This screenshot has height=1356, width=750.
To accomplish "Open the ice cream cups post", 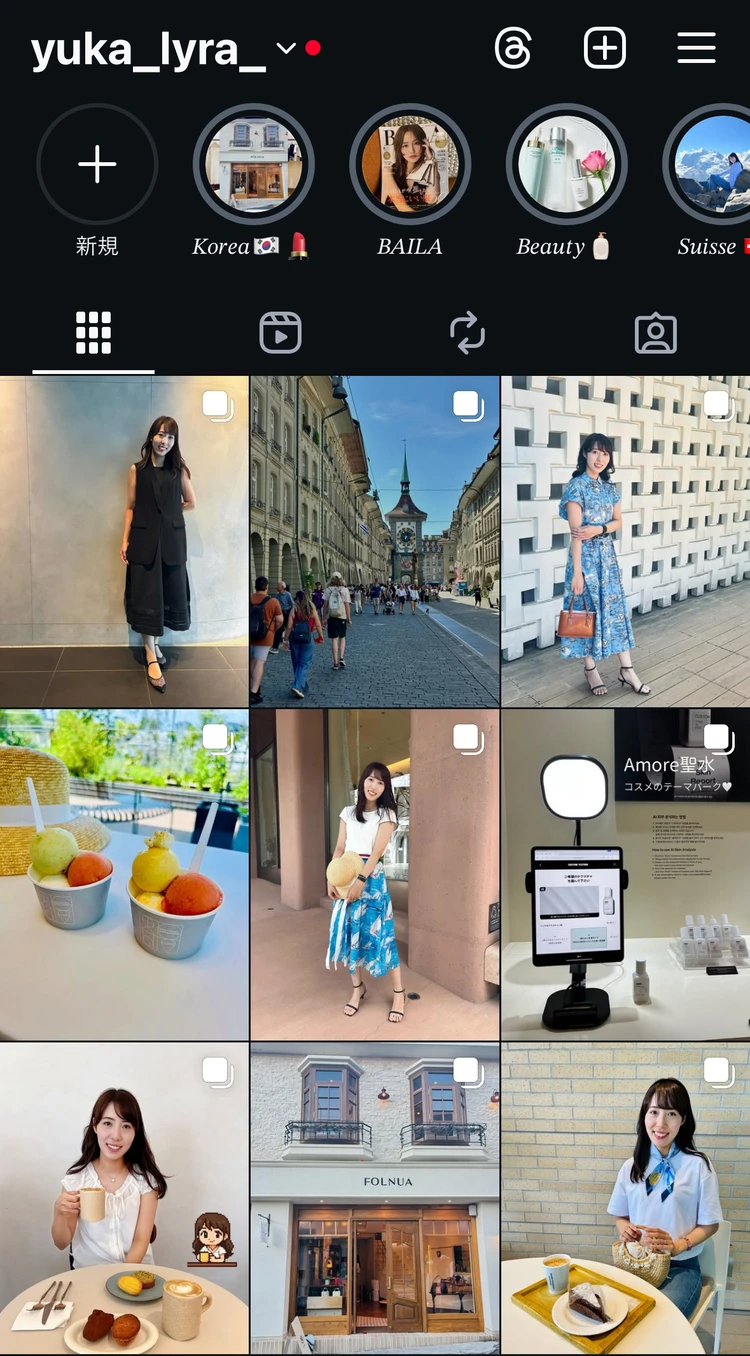I will click(124, 874).
